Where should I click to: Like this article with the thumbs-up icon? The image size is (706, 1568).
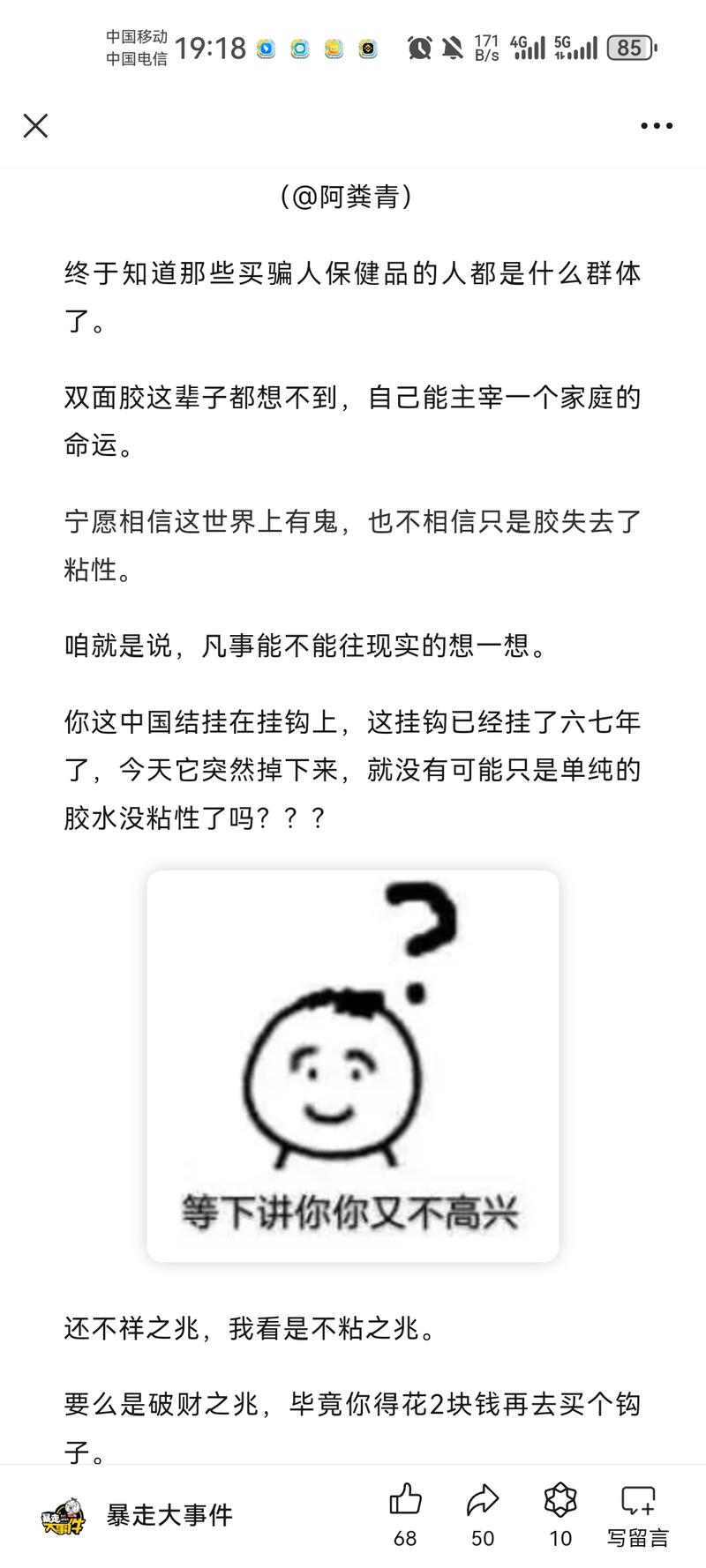(x=405, y=1499)
